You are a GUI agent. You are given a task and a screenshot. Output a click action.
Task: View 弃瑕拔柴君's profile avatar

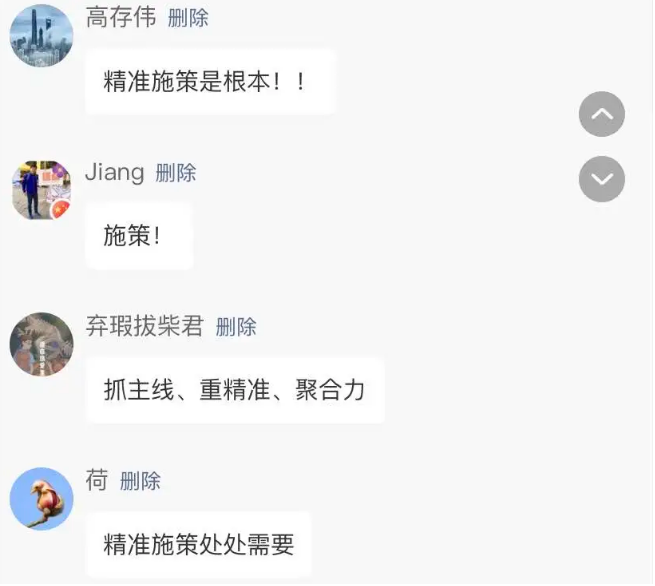point(41,344)
